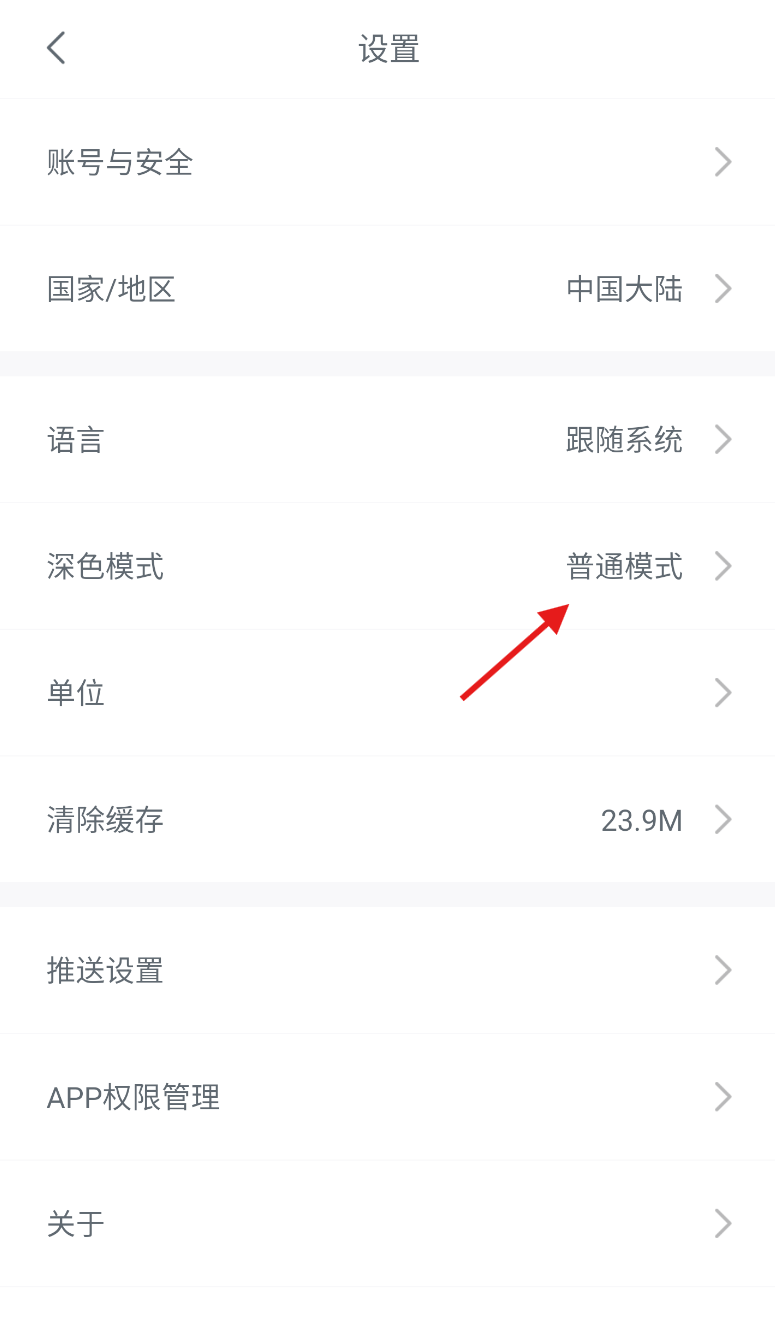Go back from the 设置 page
This screenshot has height=1323, width=775.
(56, 48)
